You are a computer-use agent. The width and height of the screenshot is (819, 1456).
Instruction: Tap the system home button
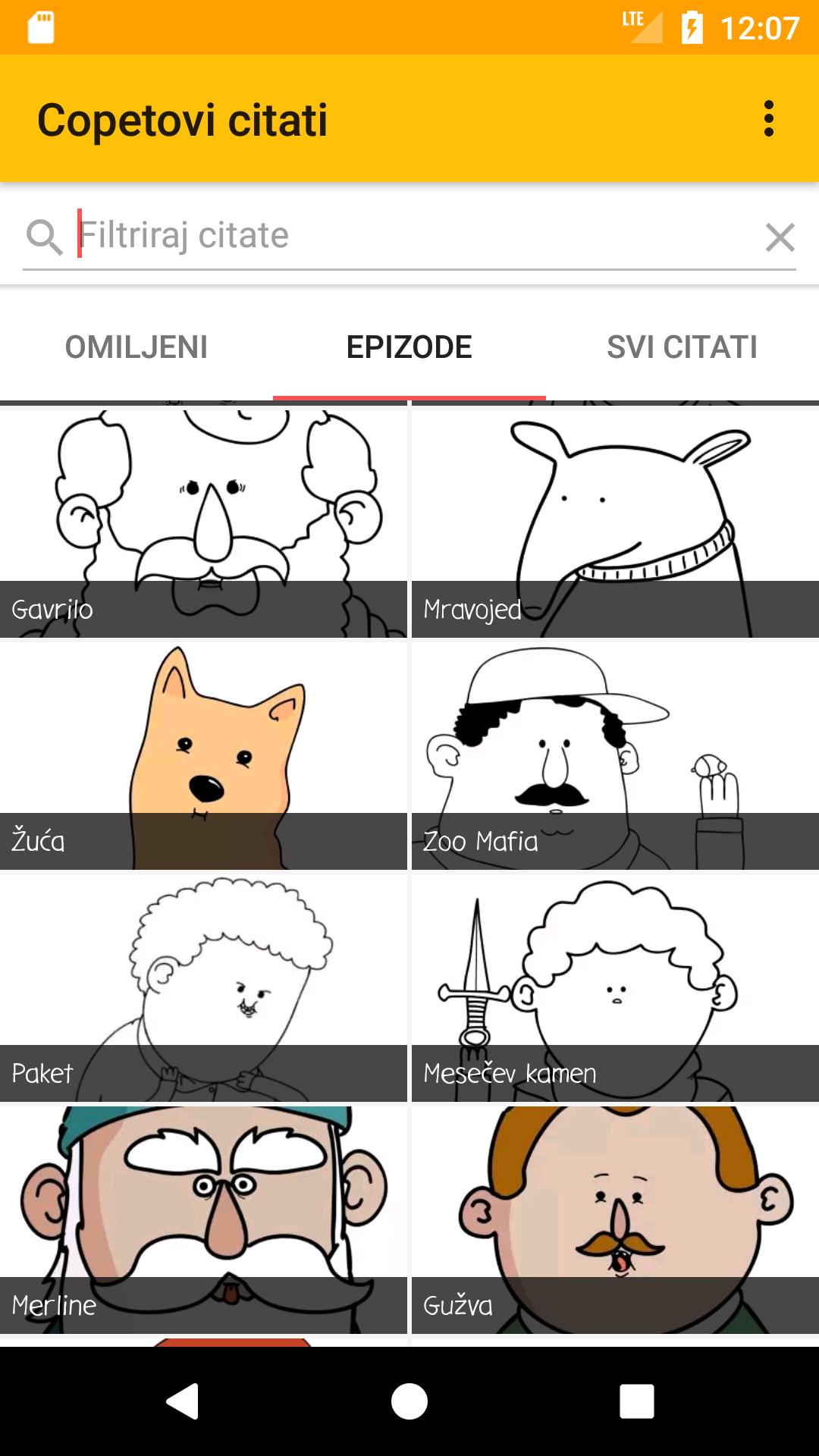tap(409, 1401)
